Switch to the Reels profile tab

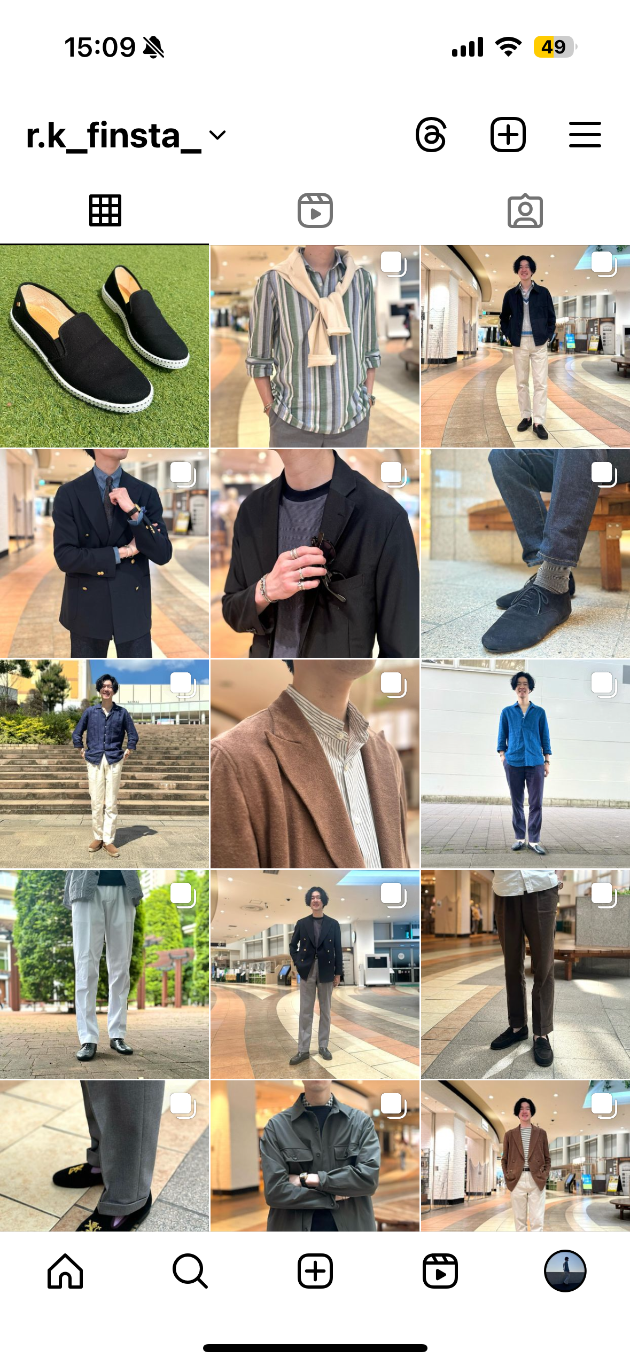coord(315,210)
